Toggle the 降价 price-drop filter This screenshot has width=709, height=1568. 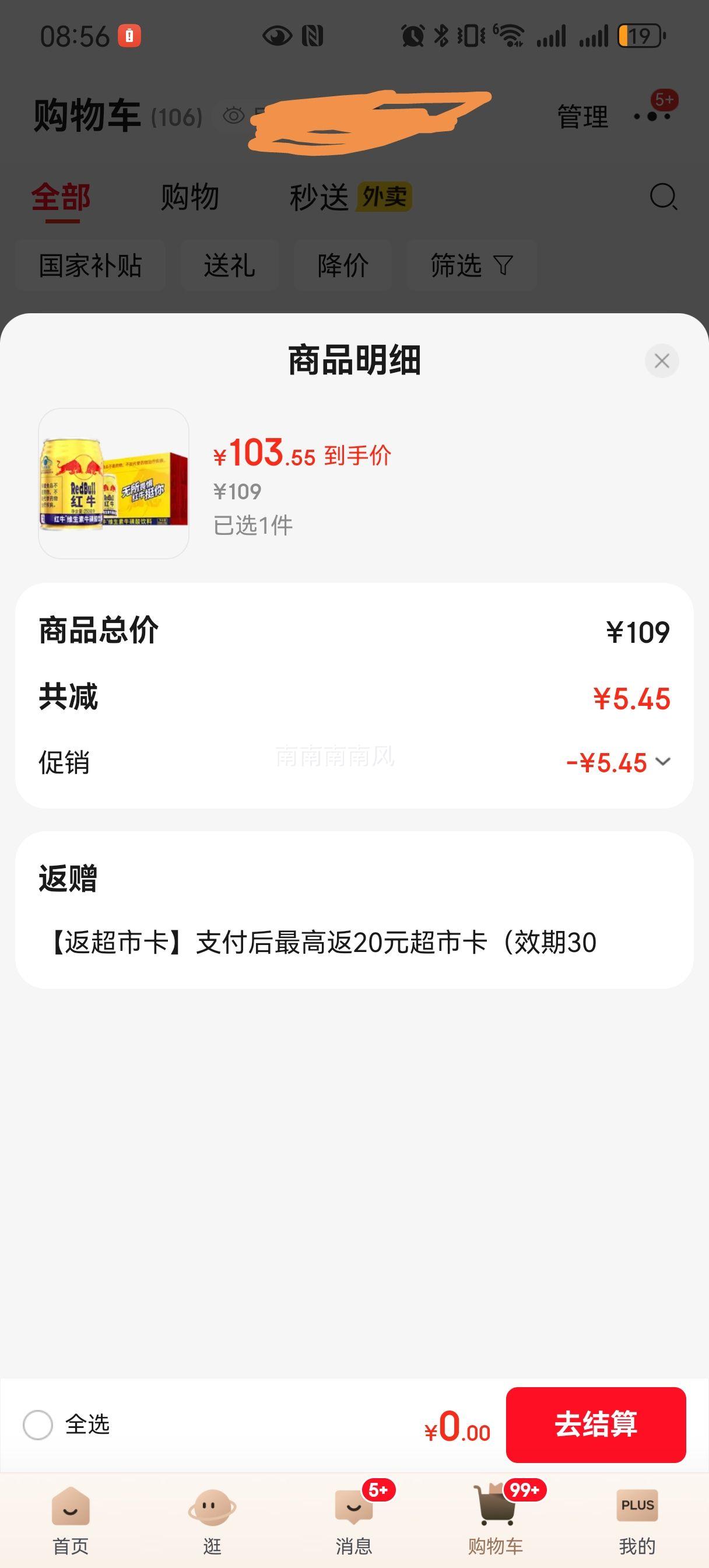point(343,266)
